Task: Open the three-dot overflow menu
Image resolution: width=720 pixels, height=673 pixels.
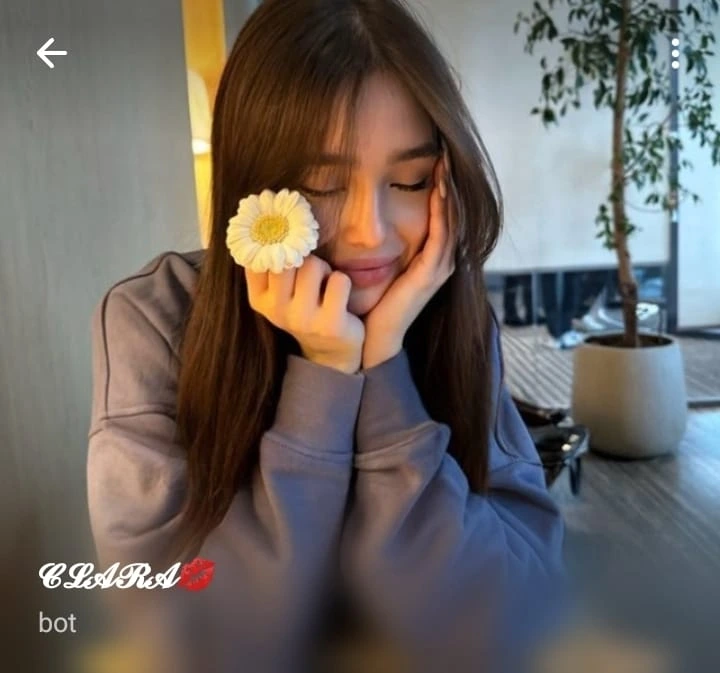Action: click(675, 53)
